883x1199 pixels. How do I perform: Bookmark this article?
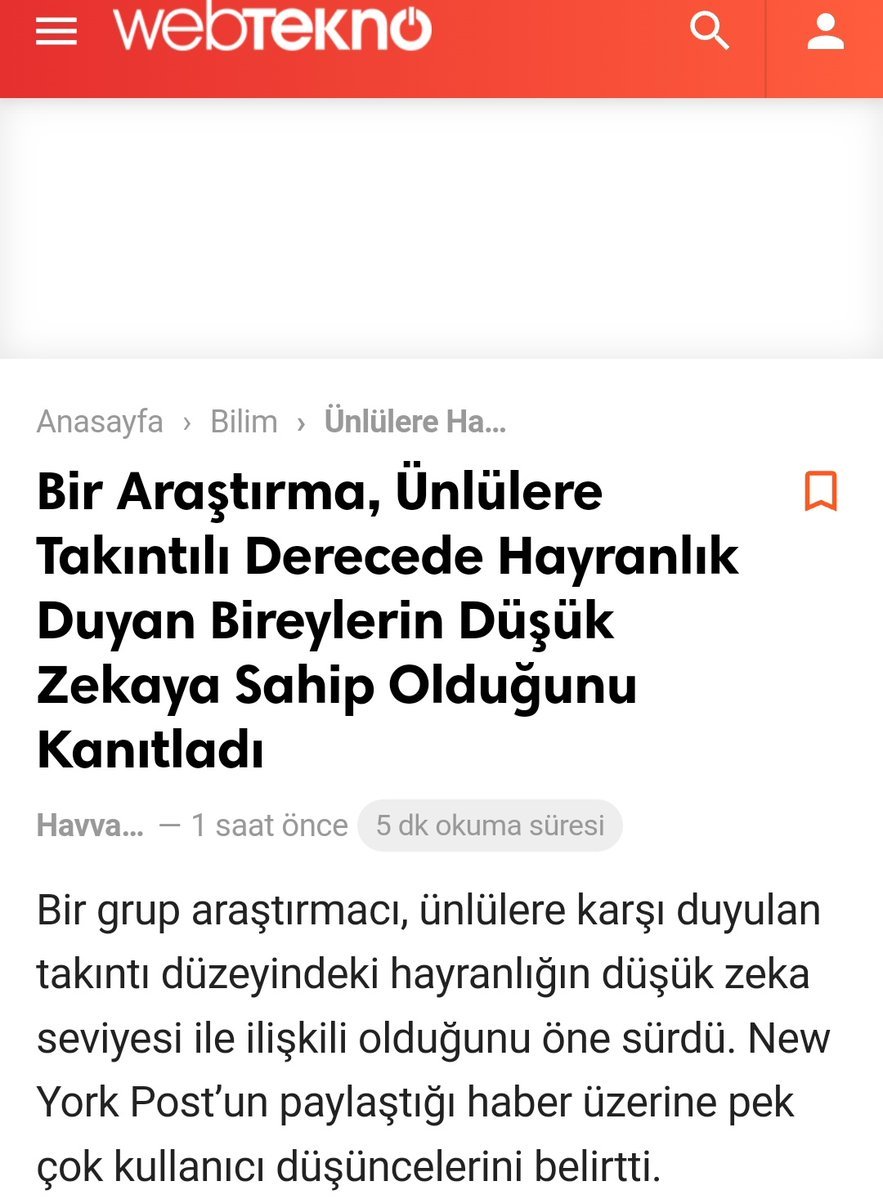coord(820,492)
